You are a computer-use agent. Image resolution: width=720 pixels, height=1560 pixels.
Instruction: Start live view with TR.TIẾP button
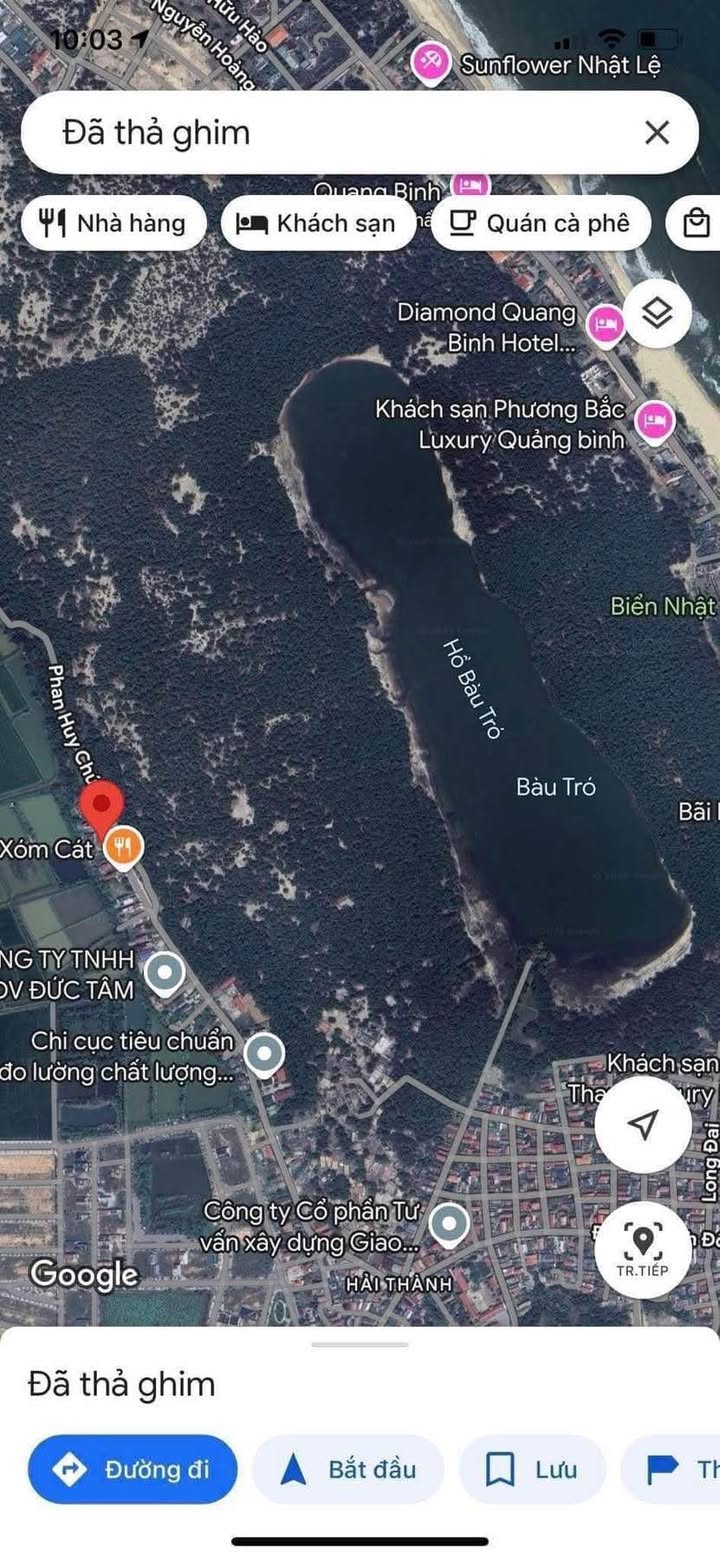[x=643, y=1249]
